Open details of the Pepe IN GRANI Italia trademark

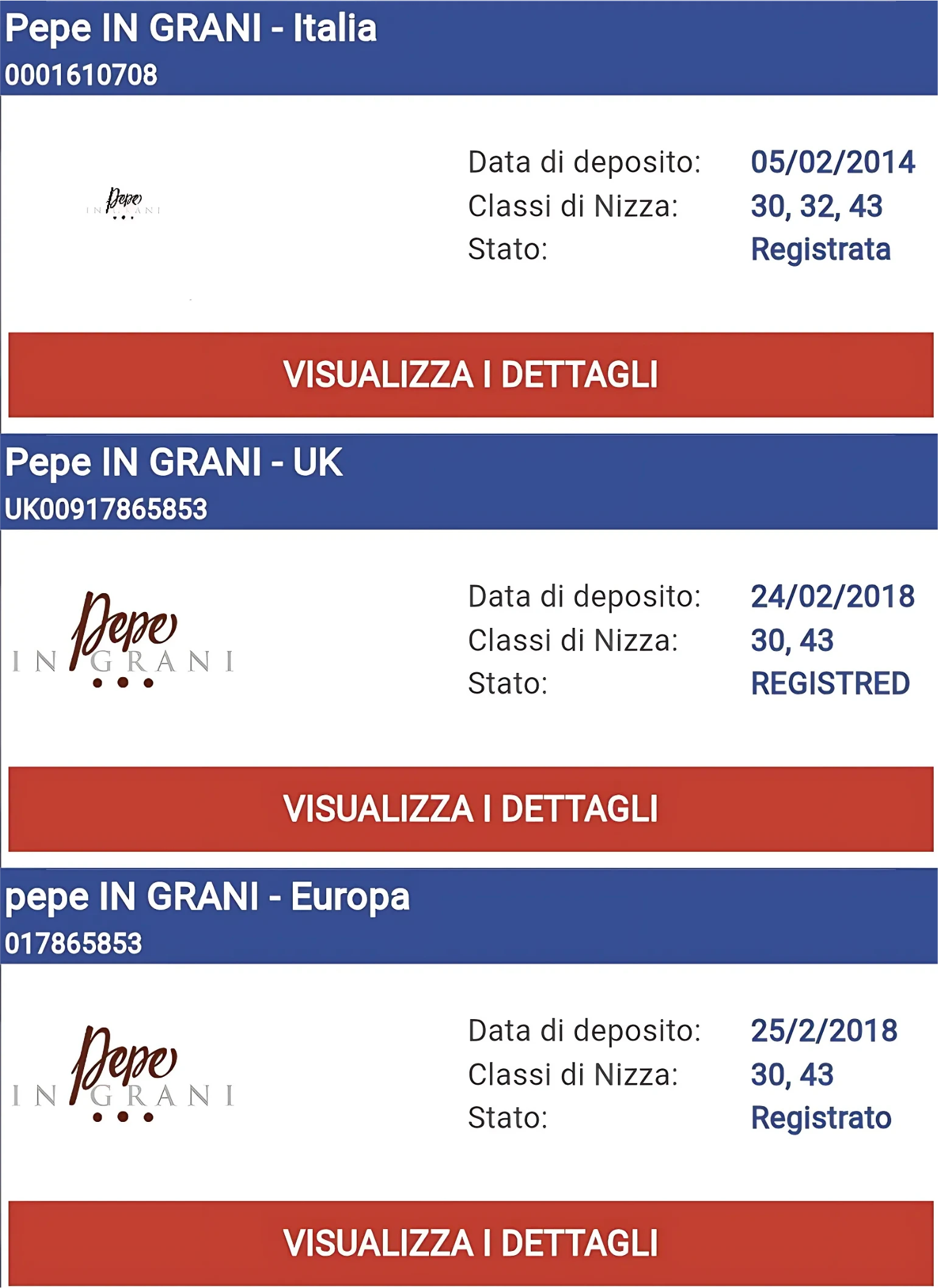pyautogui.click(x=470, y=374)
